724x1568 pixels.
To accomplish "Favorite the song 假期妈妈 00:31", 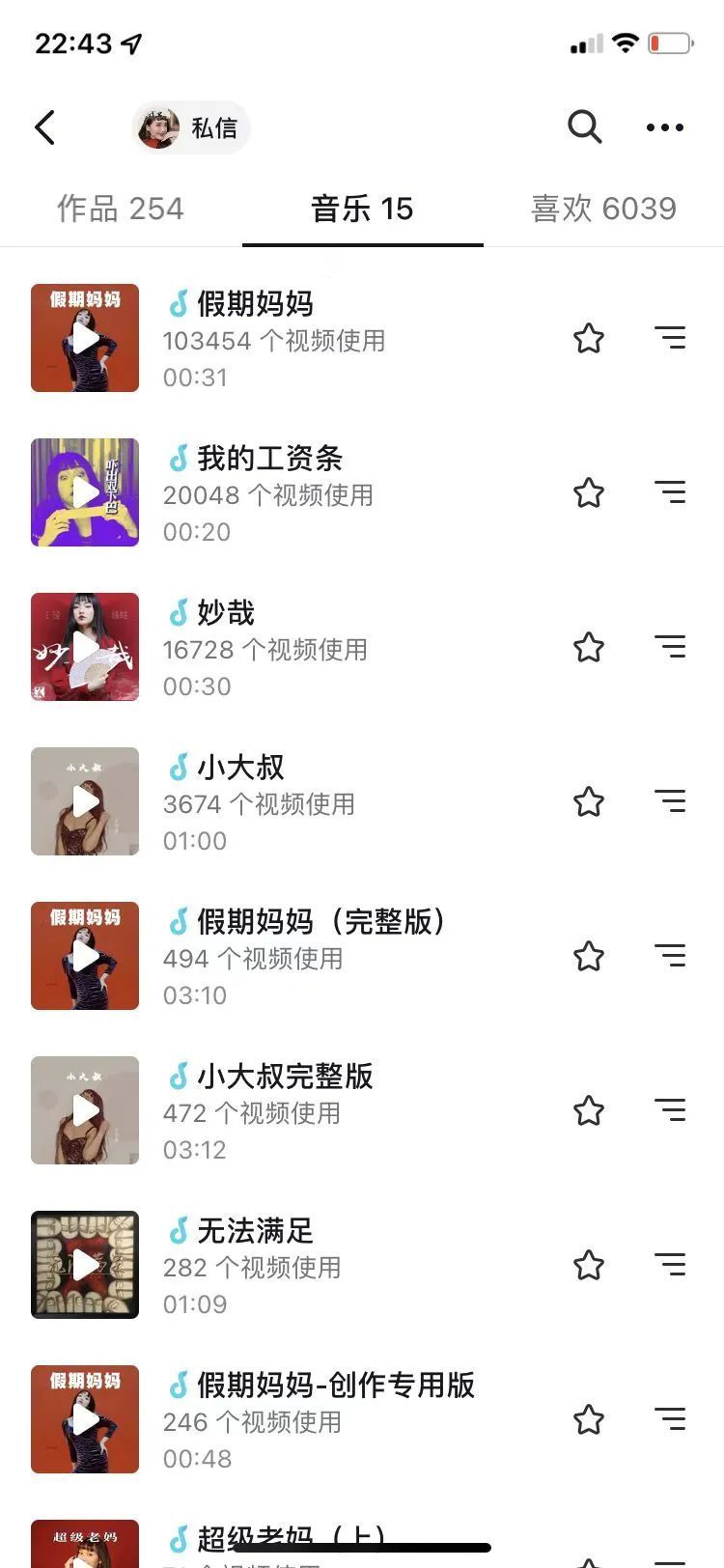I will (589, 338).
